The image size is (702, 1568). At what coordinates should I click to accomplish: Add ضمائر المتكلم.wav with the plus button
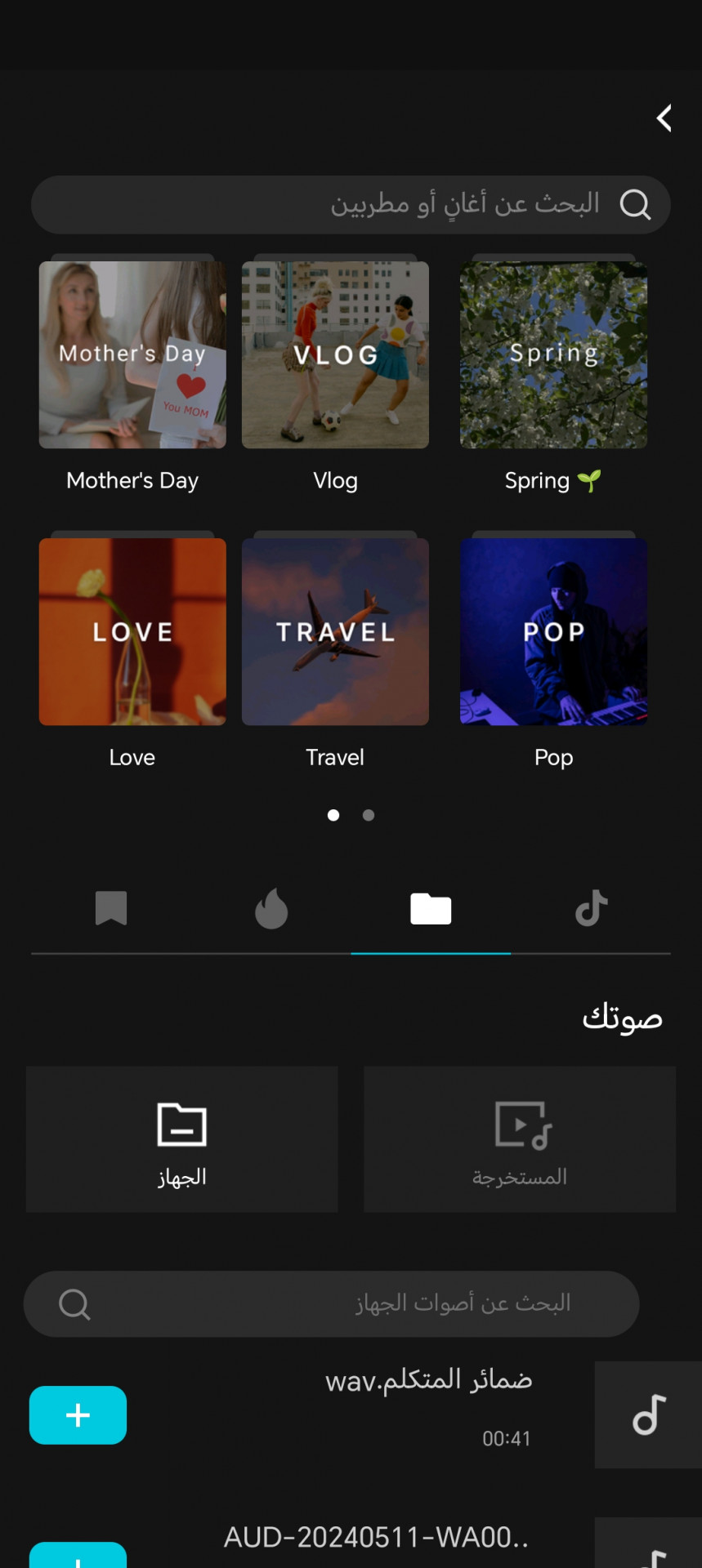(x=78, y=1414)
